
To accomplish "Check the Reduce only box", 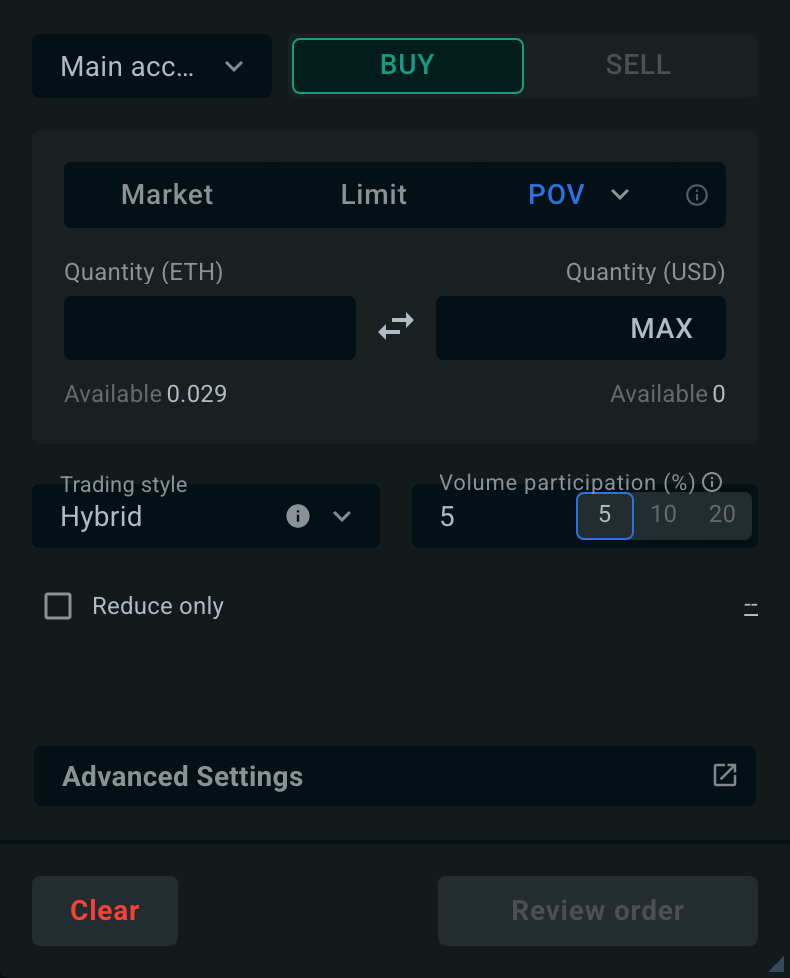I will tap(58, 606).
